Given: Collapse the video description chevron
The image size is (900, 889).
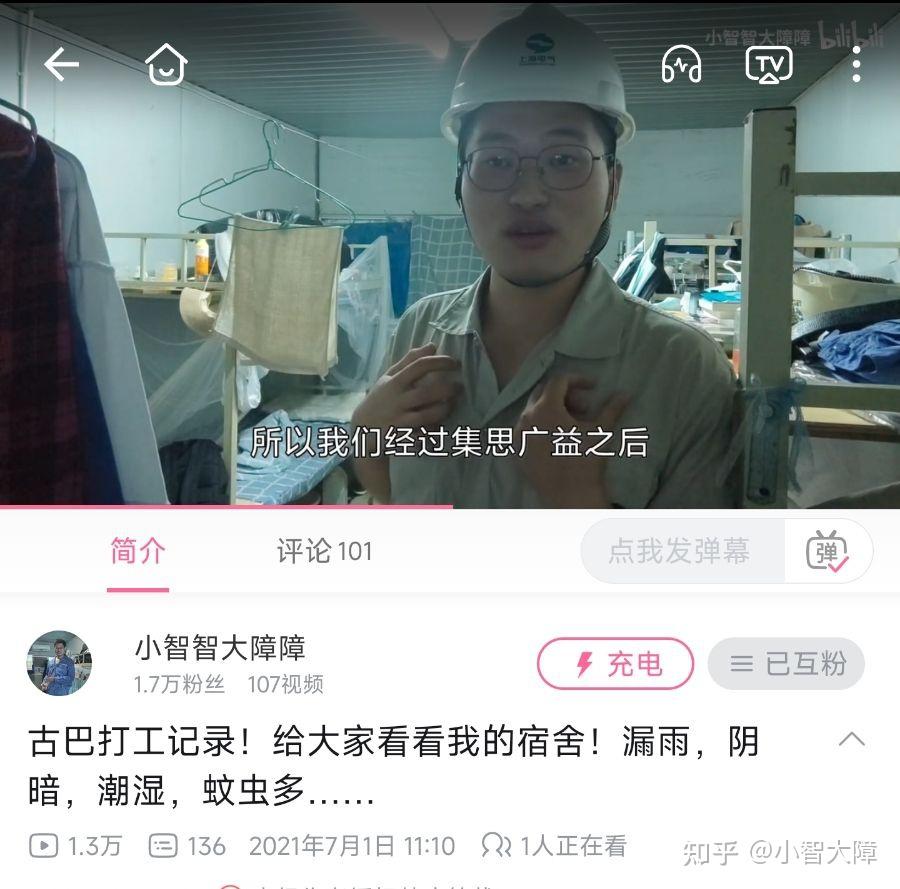Looking at the screenshot, I should coord(851,739).
